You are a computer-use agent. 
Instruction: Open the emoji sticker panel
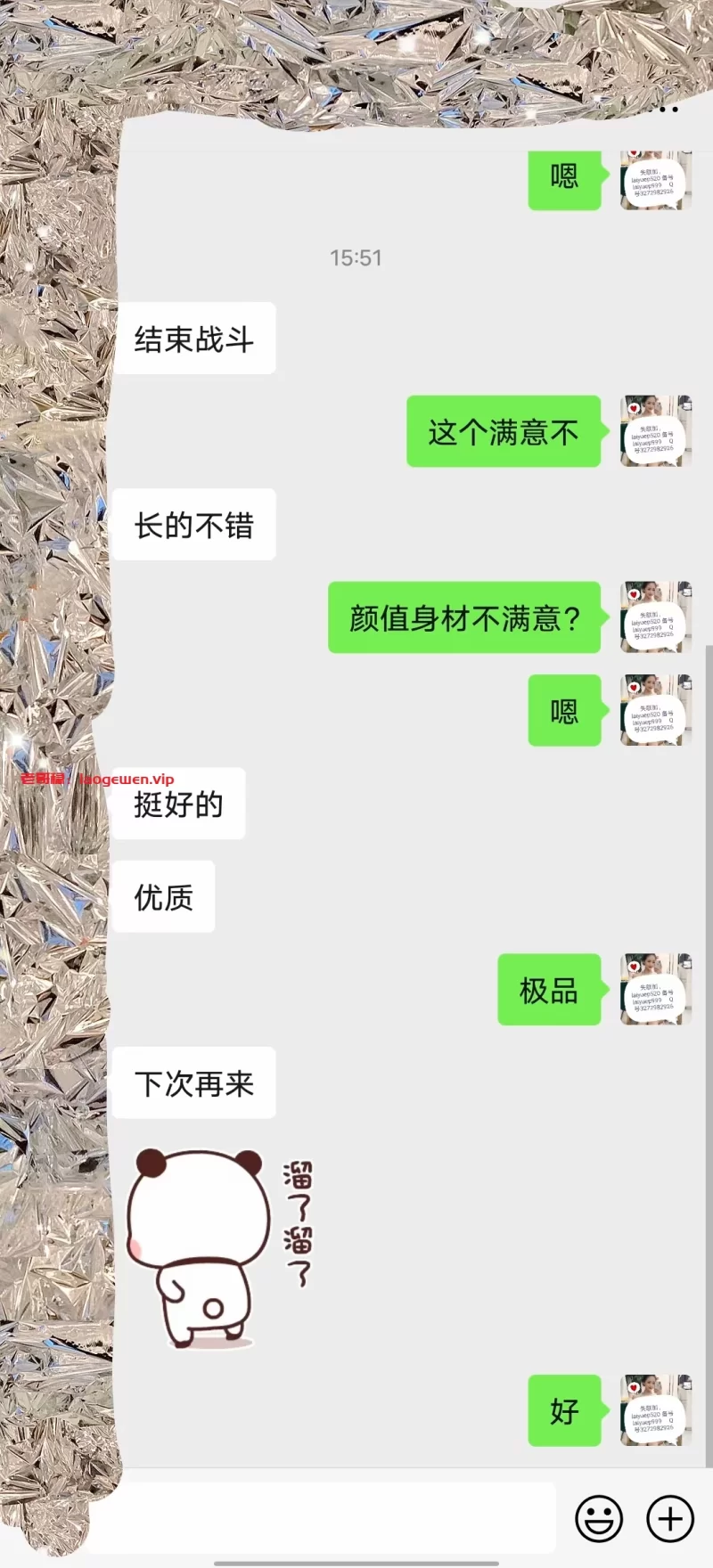(598, 1519)
